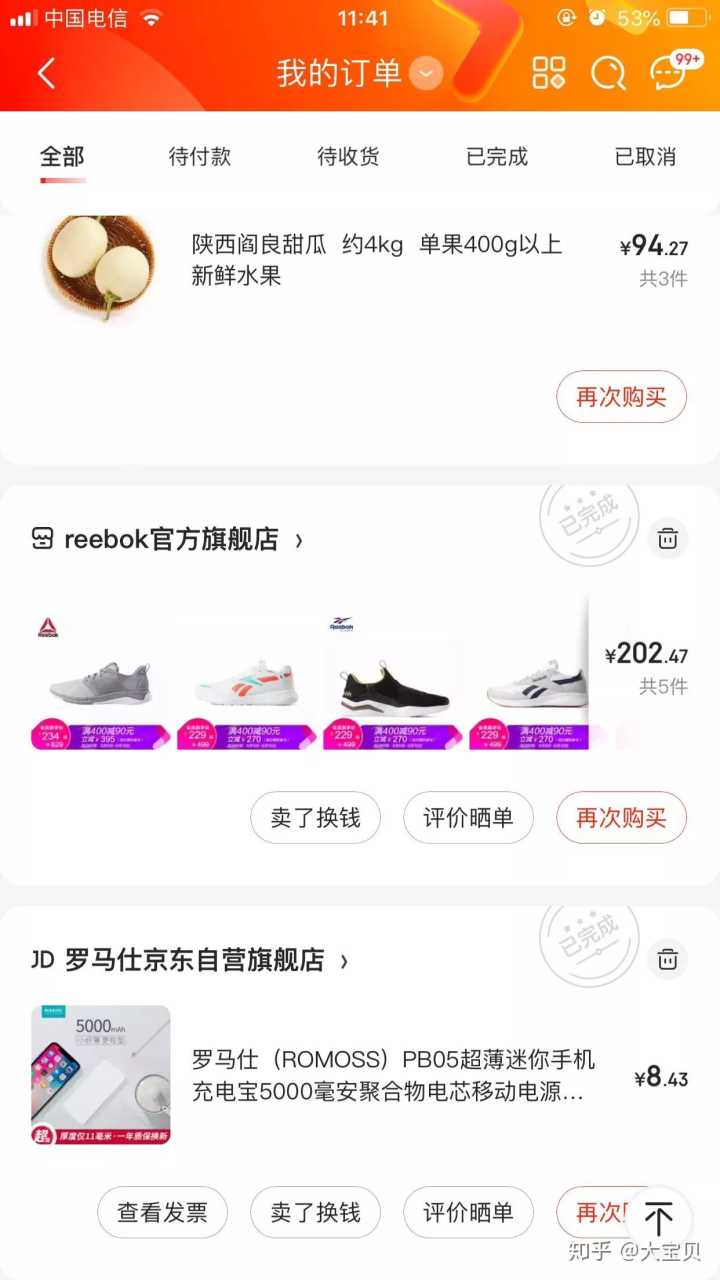Switch to the 待收货 tab

pos(348,157)
